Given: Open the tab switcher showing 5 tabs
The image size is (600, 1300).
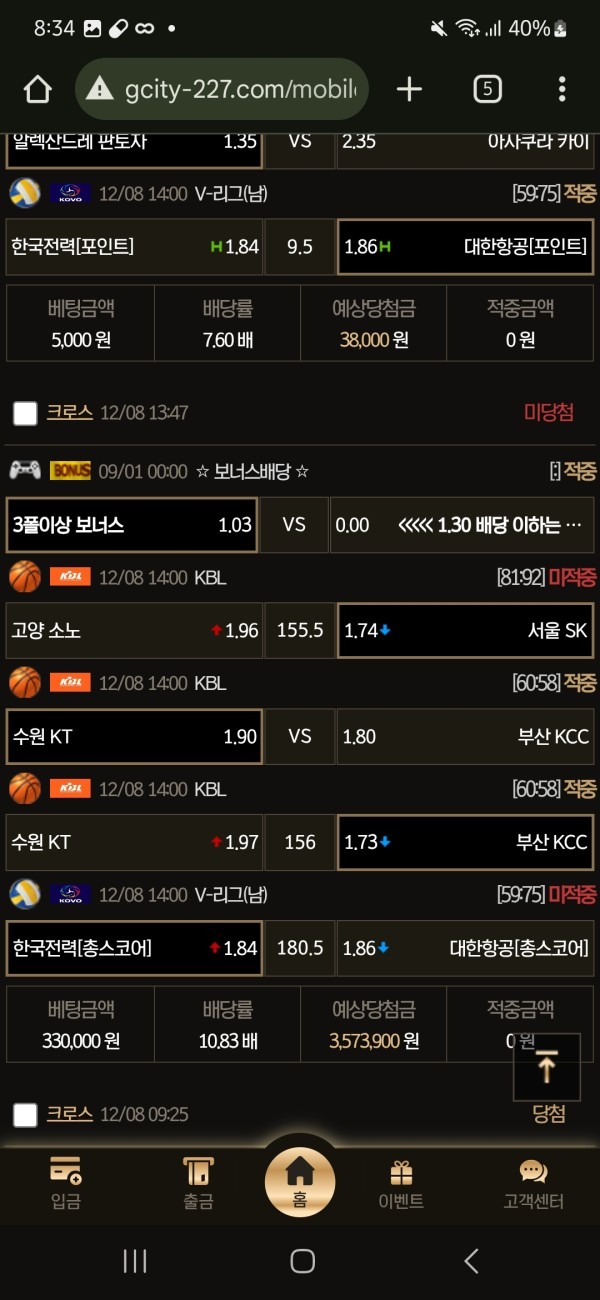Looking at the screenshot, I should pos(487,90).
